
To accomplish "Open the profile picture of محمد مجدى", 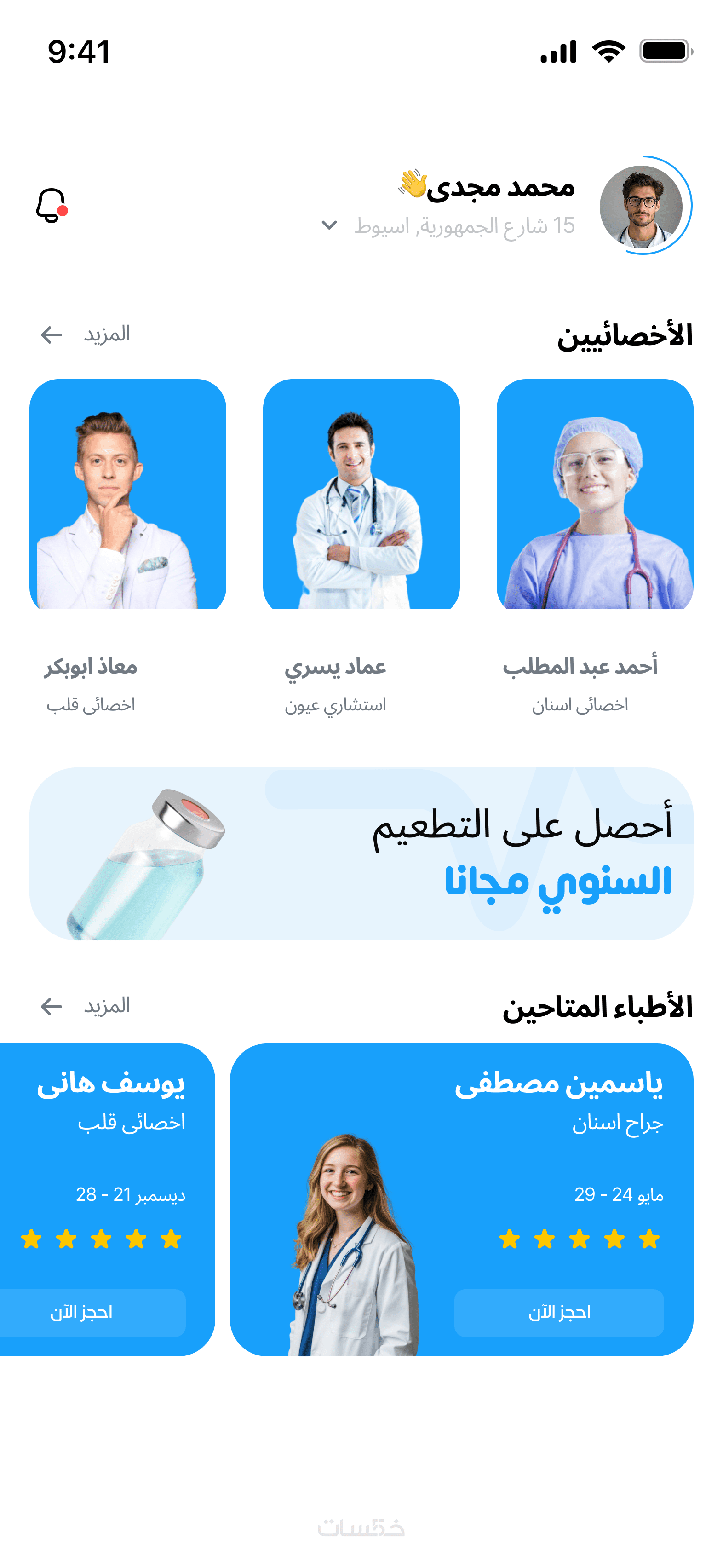I will tap(642, 206).
